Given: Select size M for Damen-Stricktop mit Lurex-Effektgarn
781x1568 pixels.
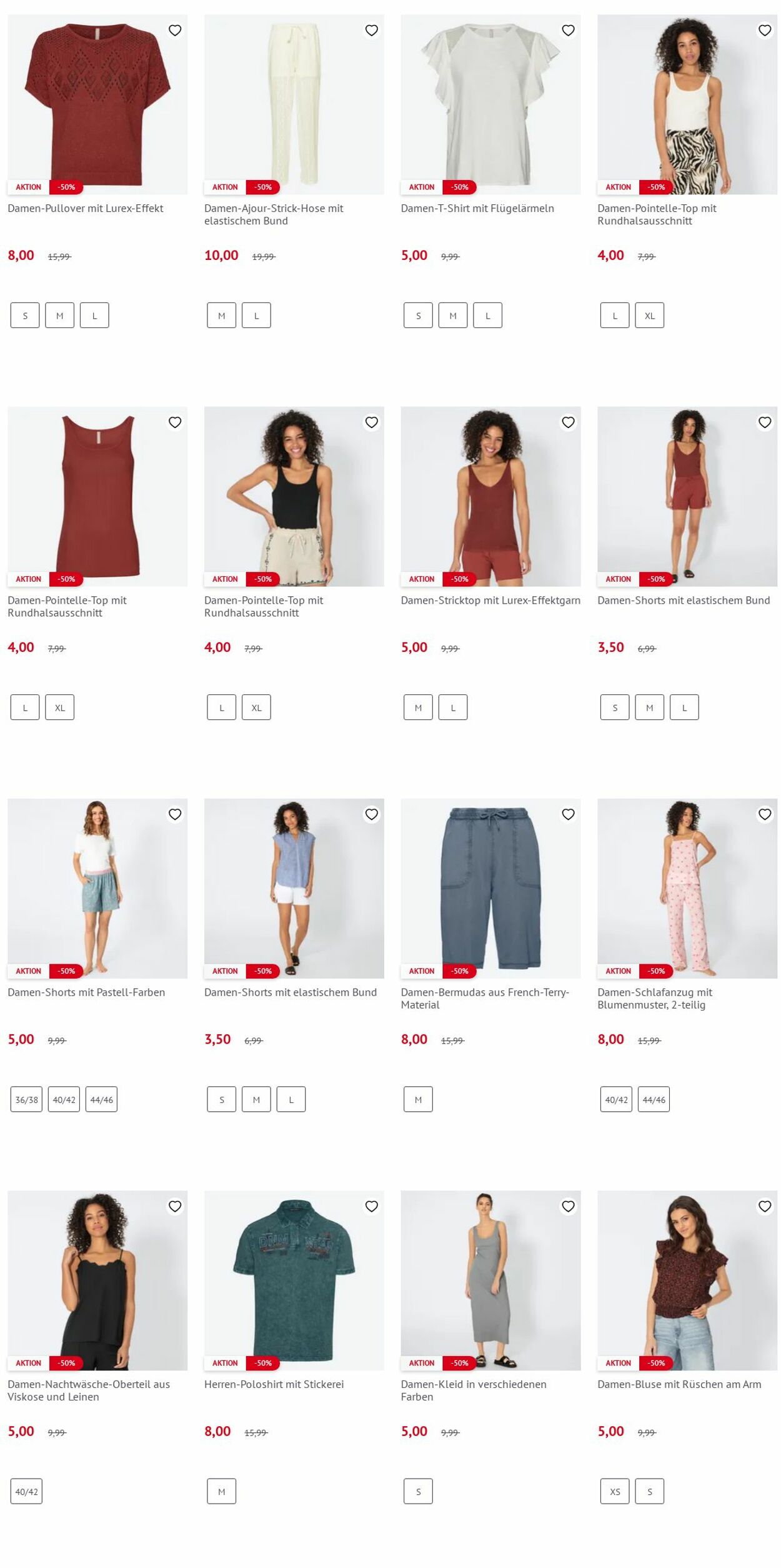Looking at the screenshot, I should [x=418, y=707].
